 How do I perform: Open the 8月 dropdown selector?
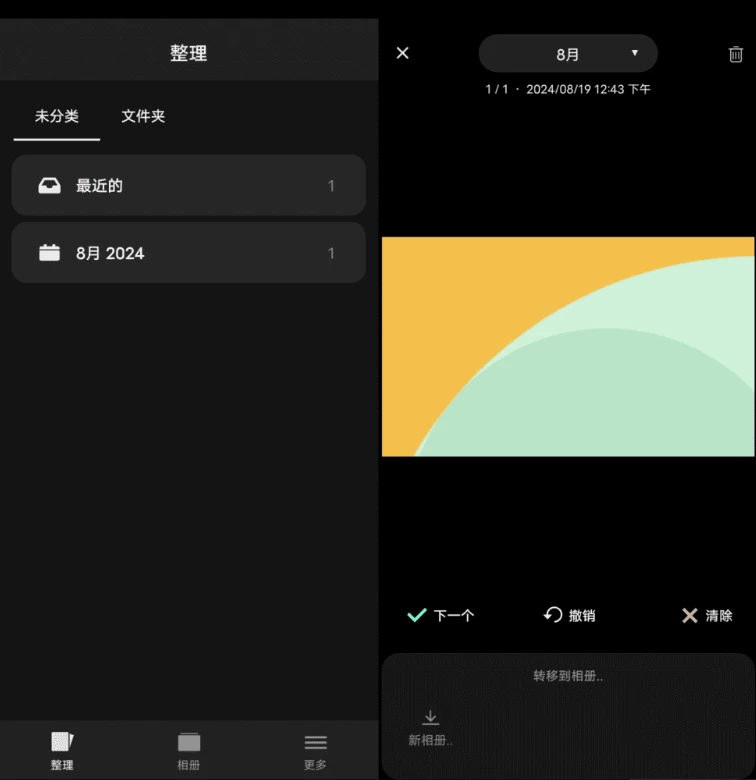click(568, 54)
